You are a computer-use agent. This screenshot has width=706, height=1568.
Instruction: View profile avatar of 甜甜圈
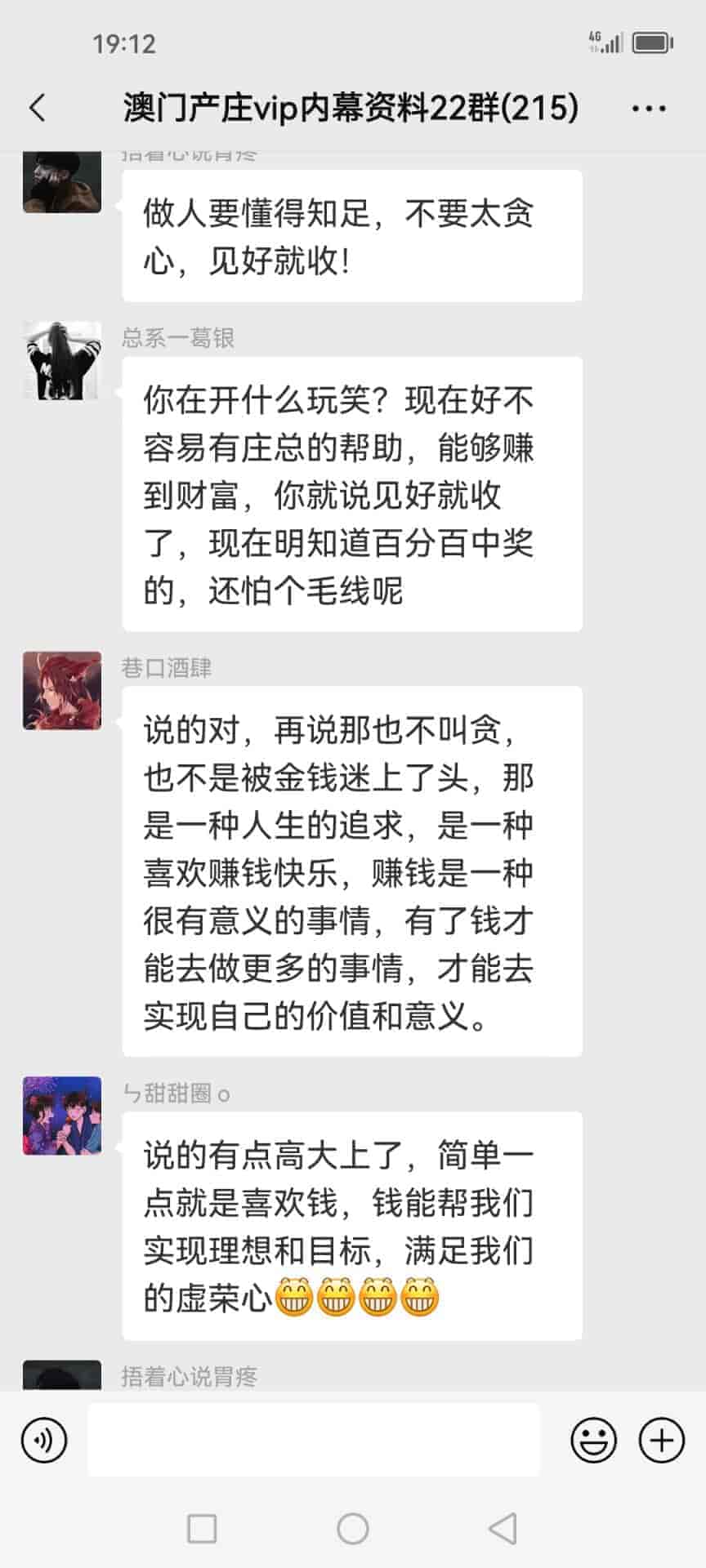tap(62, 1115)
